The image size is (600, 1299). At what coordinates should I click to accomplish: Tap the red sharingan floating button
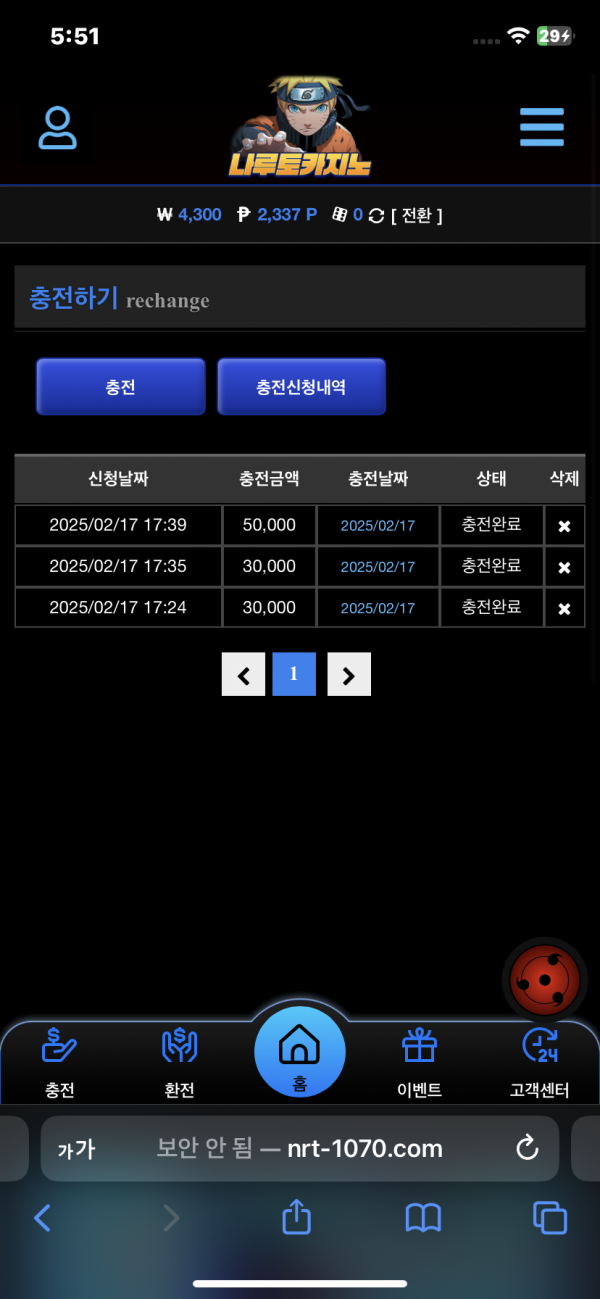[x=544, y=980]
